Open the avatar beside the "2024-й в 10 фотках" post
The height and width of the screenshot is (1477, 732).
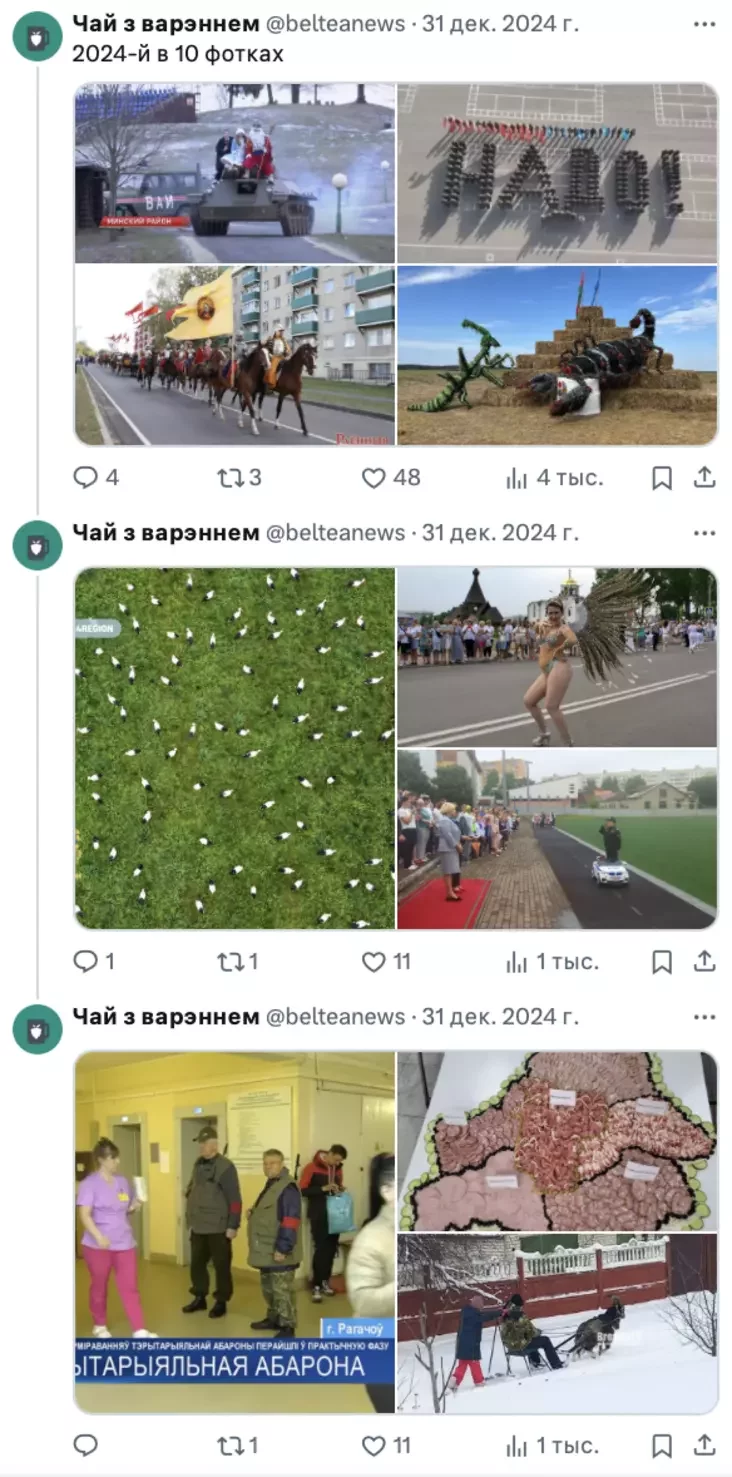tap(38, 37)
